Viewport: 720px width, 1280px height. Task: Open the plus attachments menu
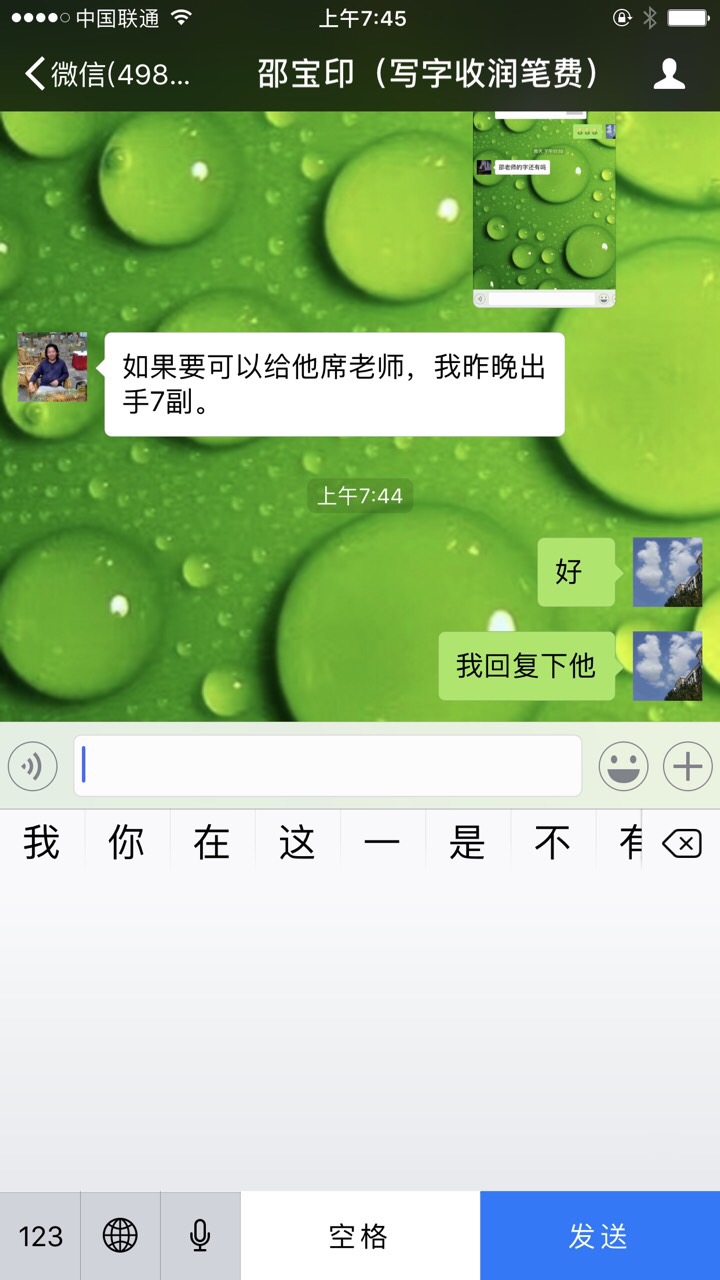[x=688, y=767]
